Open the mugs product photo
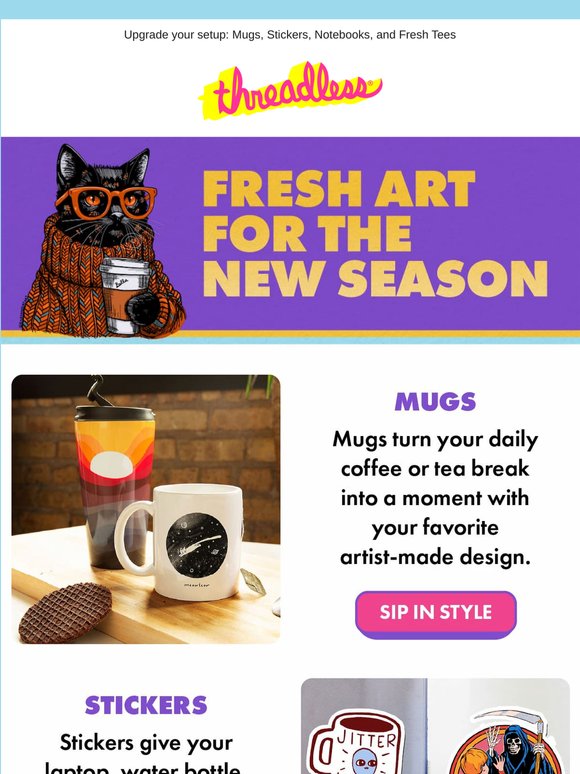580x774 pixels. point(146,509)
